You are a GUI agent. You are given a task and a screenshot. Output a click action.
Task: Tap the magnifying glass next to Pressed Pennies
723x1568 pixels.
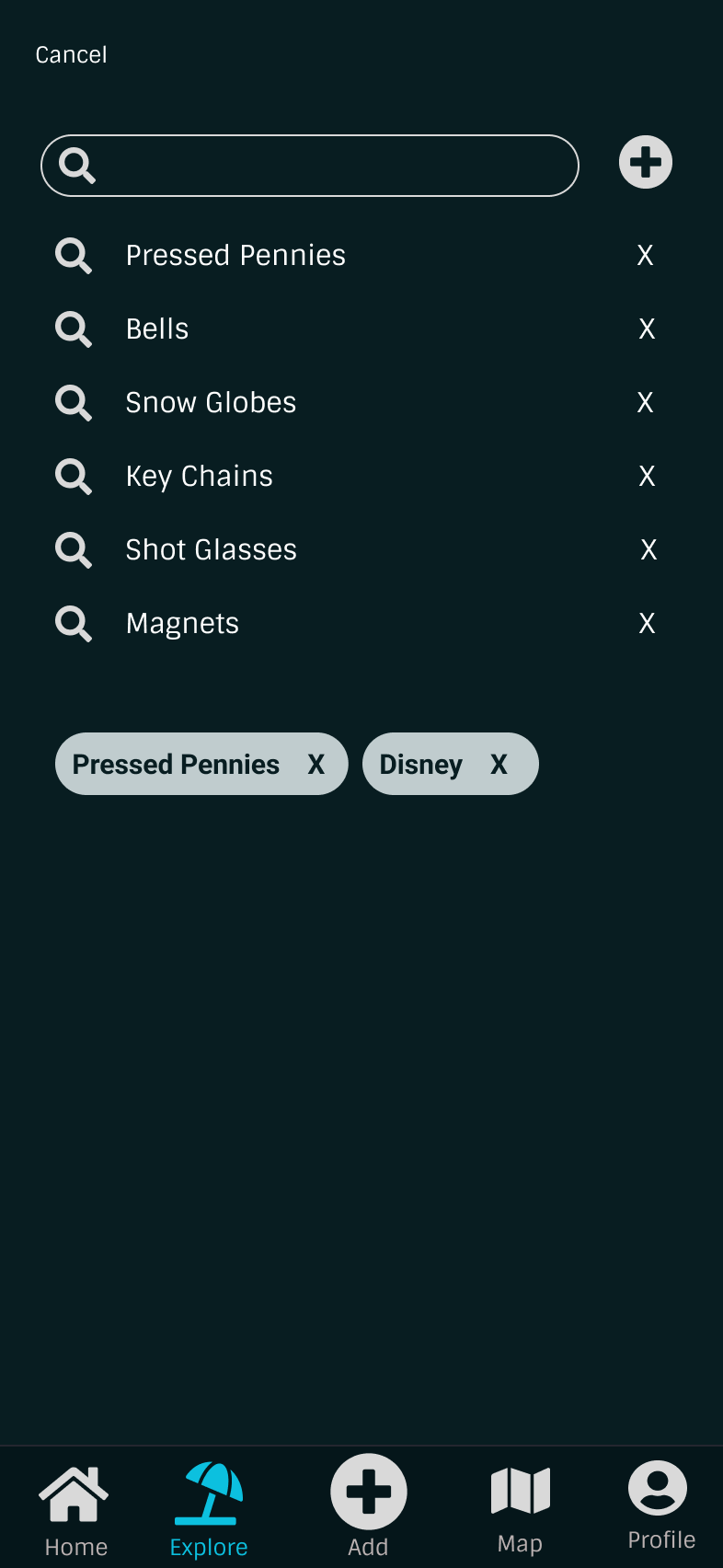pyautogui.click(x=73, y=255)
